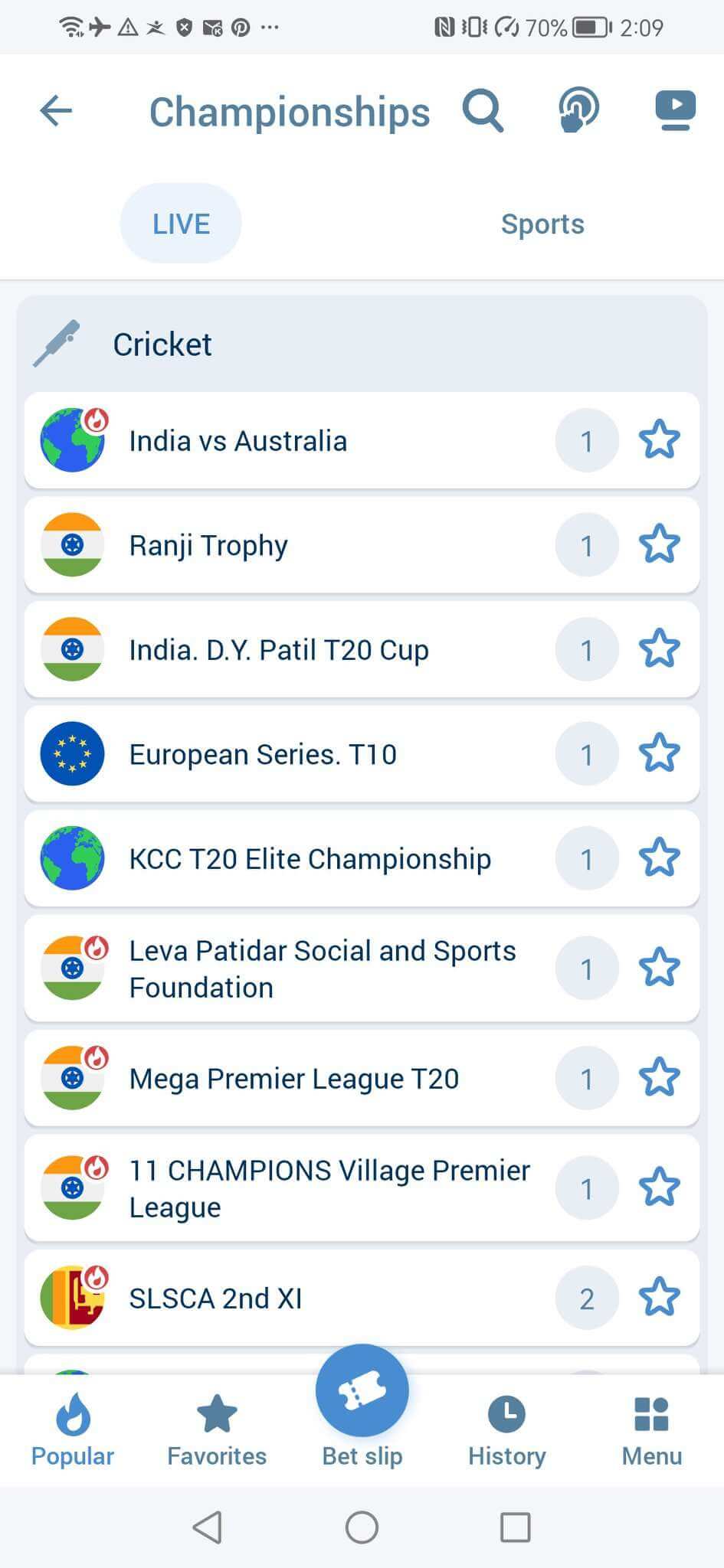Go to the Popular tab
The height and width of the screenshot is (1568, 724).
[x=73, y=1430]
